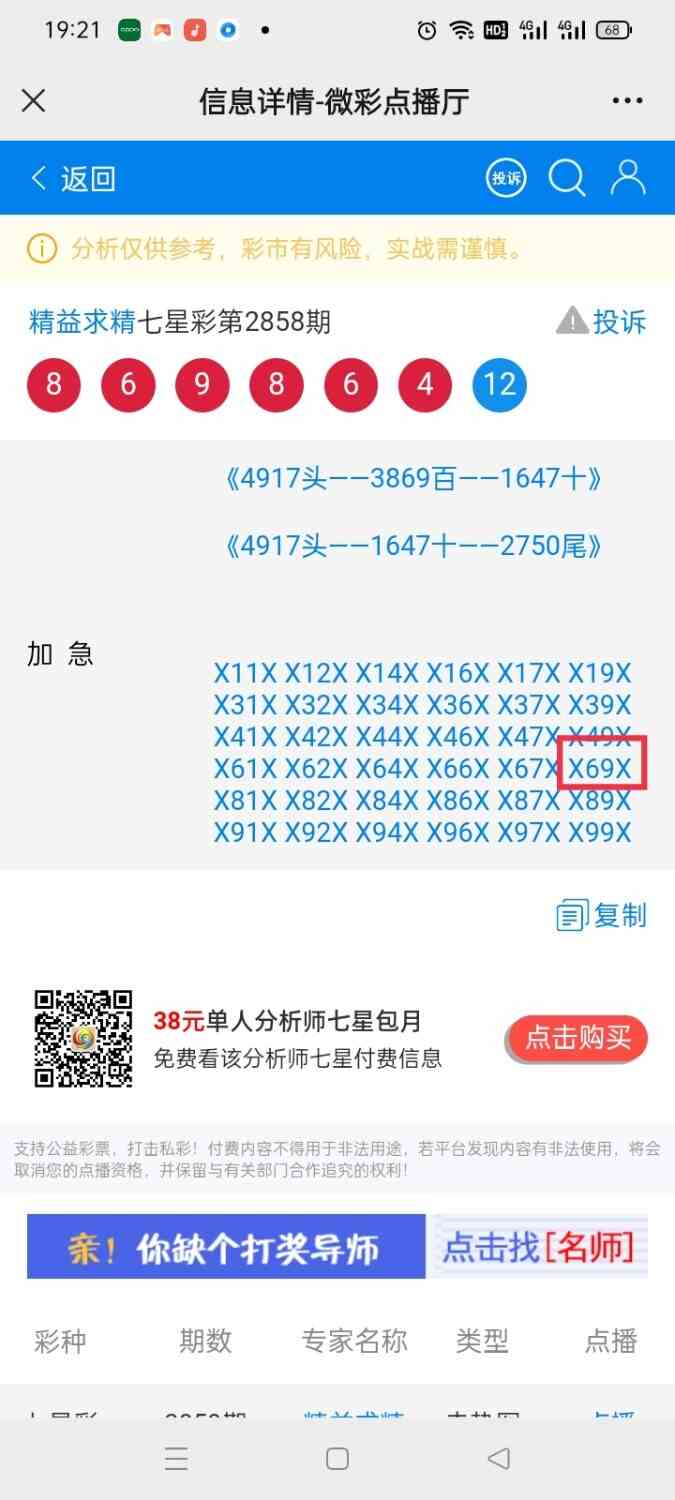Image resolution: width=675 pixels, height=1500 pixels.
Task: Tap the system back triangle
Action: [x=498, y=1459]
